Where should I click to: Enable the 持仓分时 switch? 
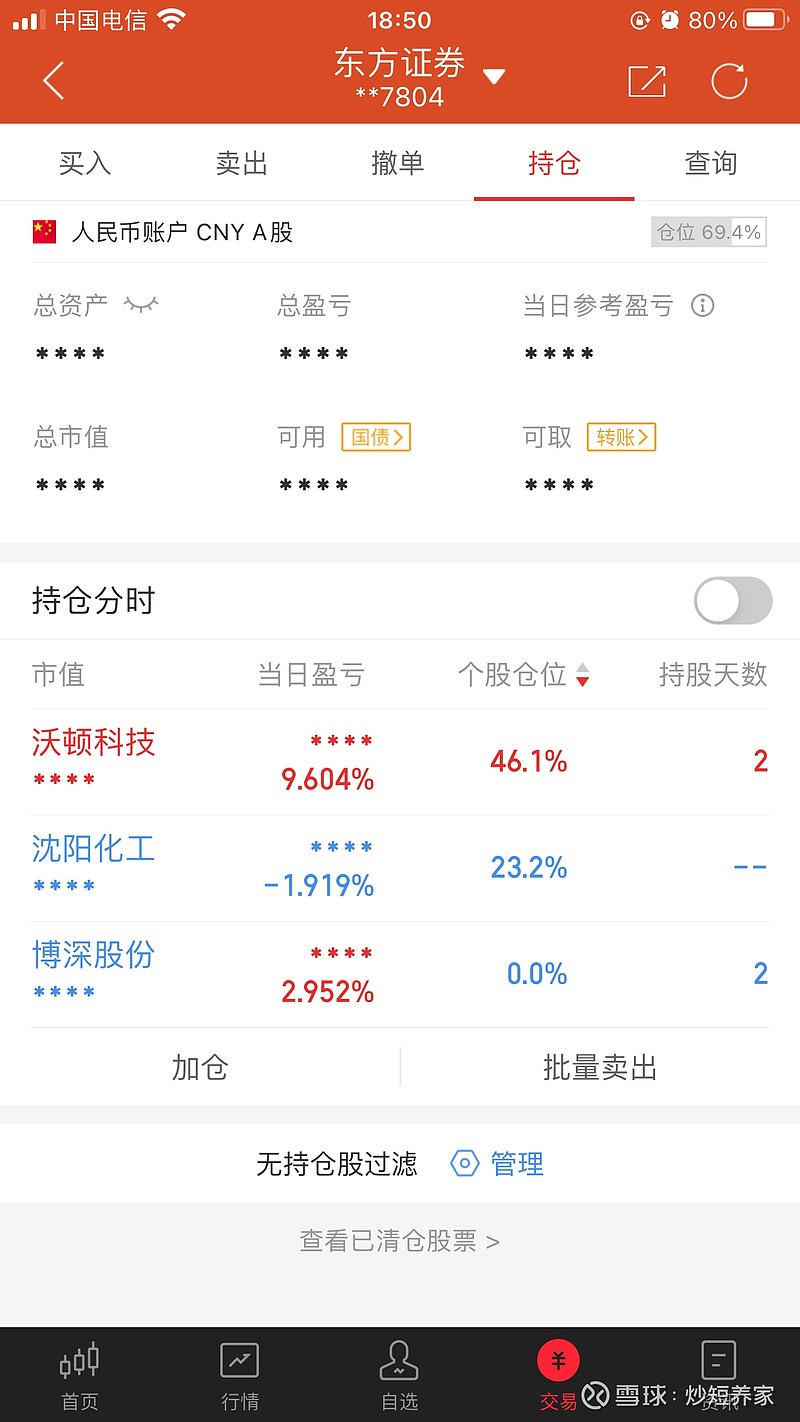[x=733, y=601]
